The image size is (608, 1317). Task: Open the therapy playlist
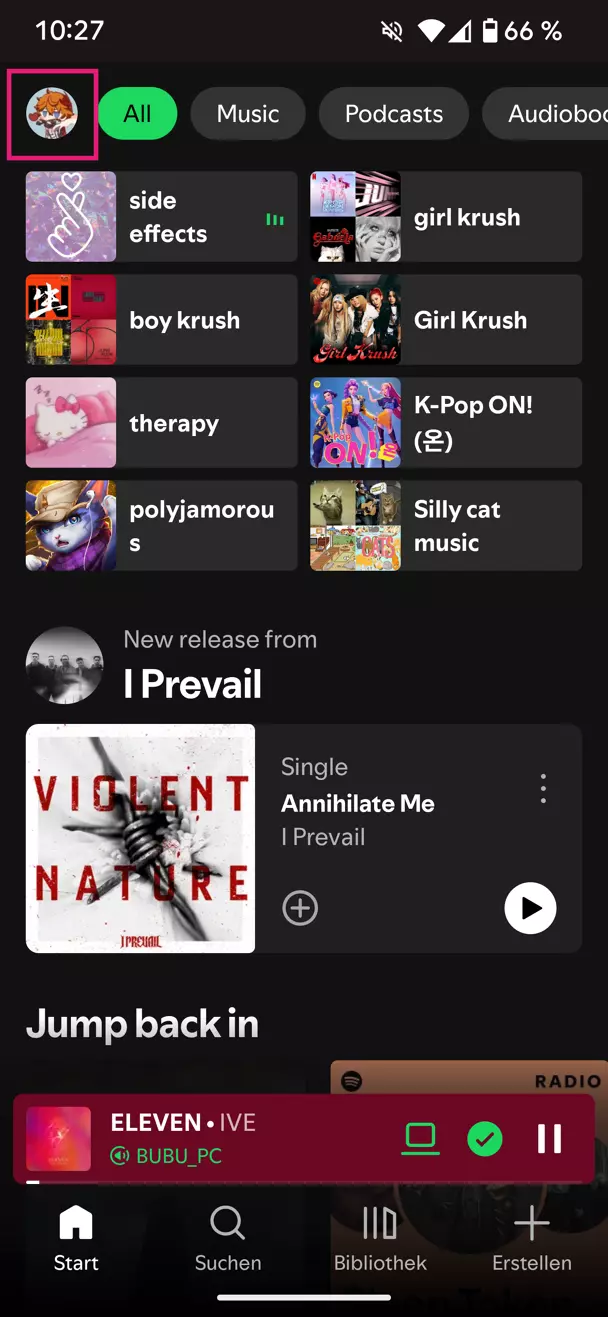(x=161, y=423)
